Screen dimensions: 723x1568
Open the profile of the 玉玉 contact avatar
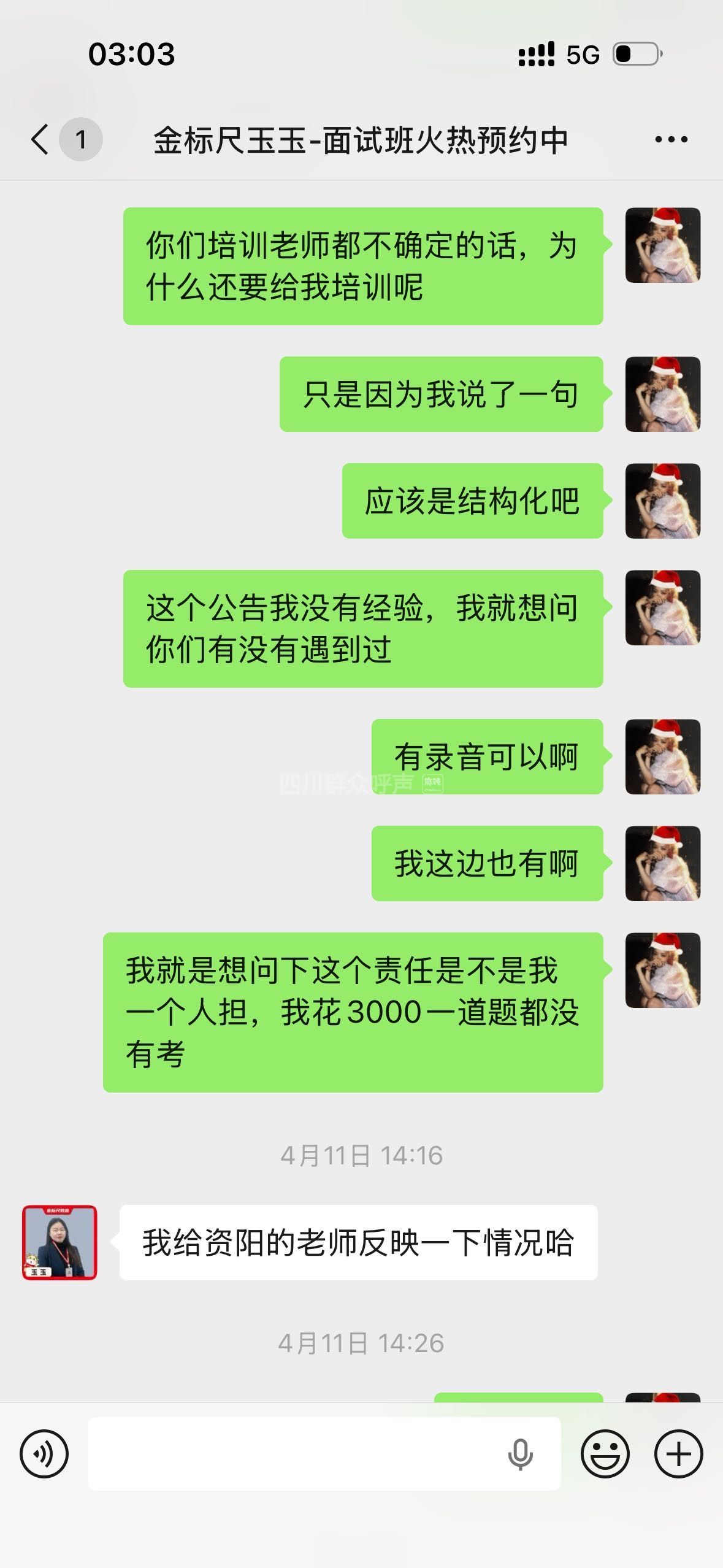click(x=59, y=1242)
